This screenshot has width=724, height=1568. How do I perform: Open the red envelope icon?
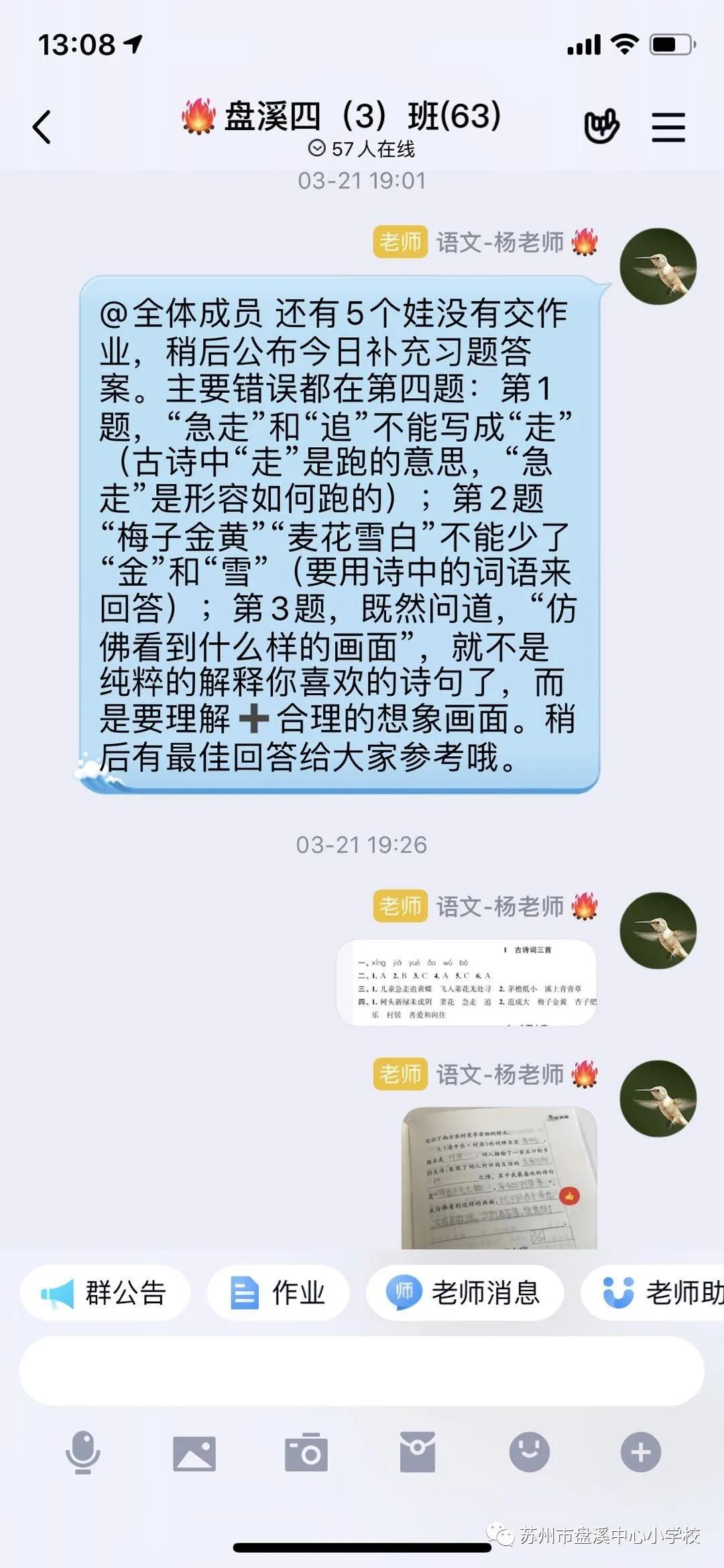pos(418,1452)
